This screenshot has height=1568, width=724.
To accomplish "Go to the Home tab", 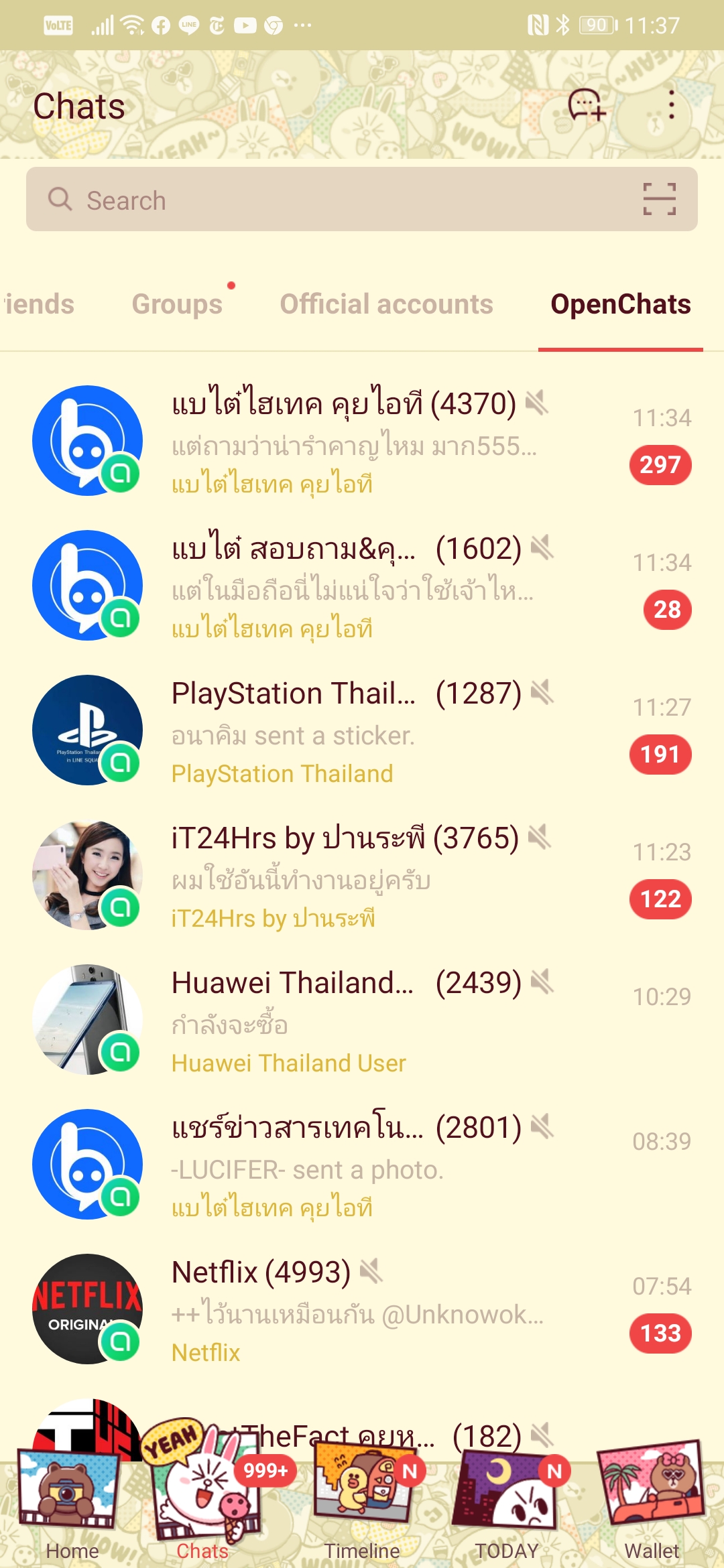I will (x=72, y=1514).
